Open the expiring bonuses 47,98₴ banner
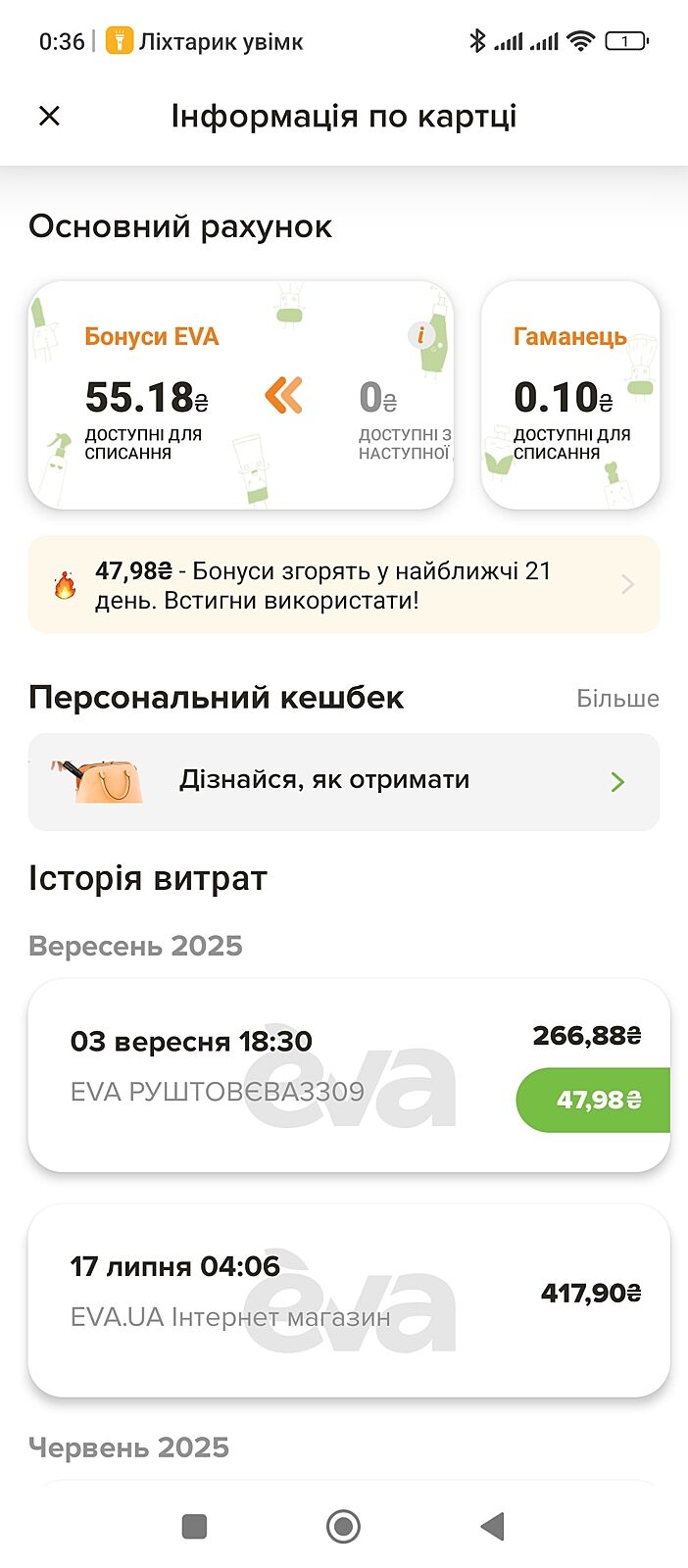The image size is (688, 1568). click(343, 585)
